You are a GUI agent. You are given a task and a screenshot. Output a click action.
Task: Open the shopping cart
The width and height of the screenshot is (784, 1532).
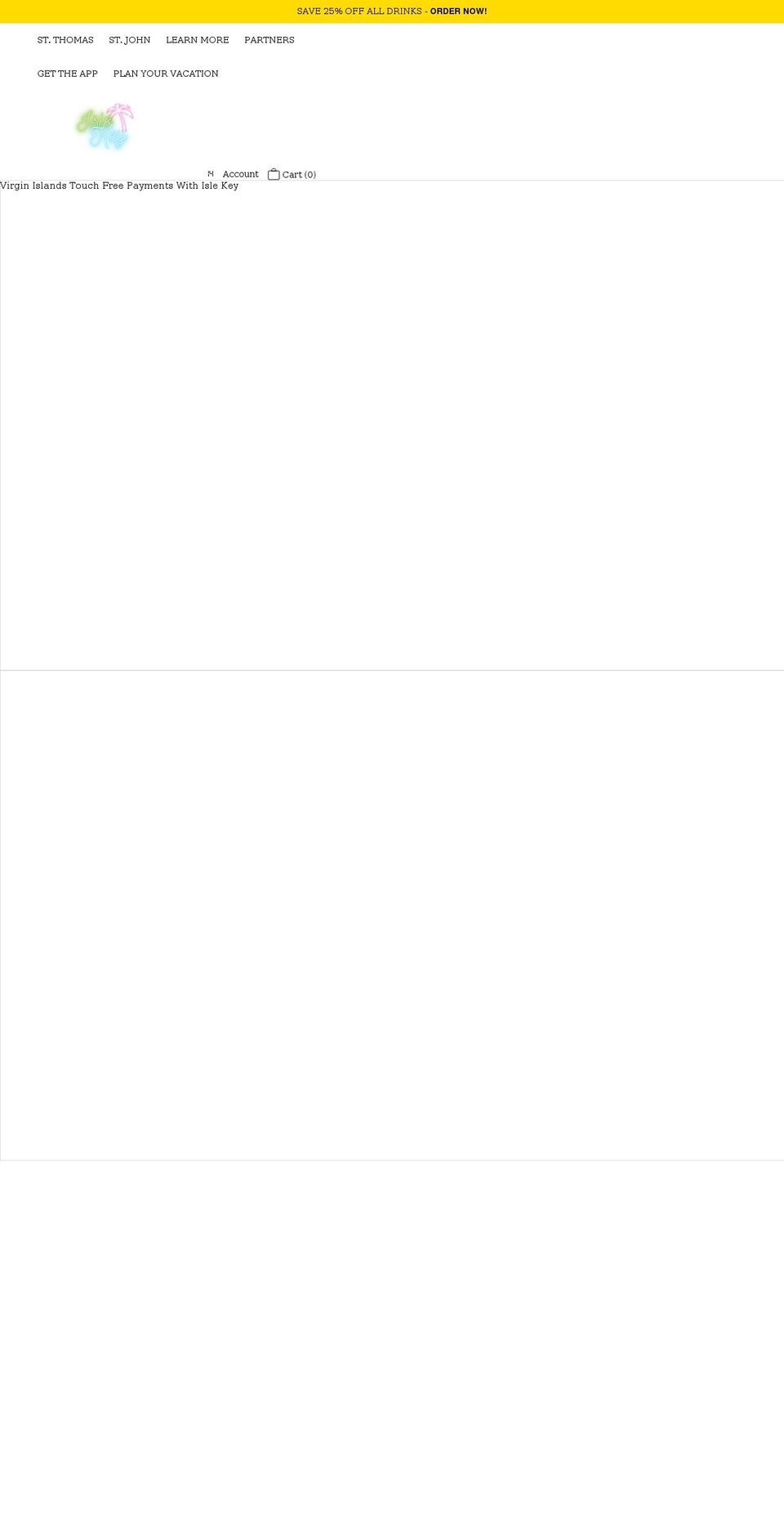292,175
